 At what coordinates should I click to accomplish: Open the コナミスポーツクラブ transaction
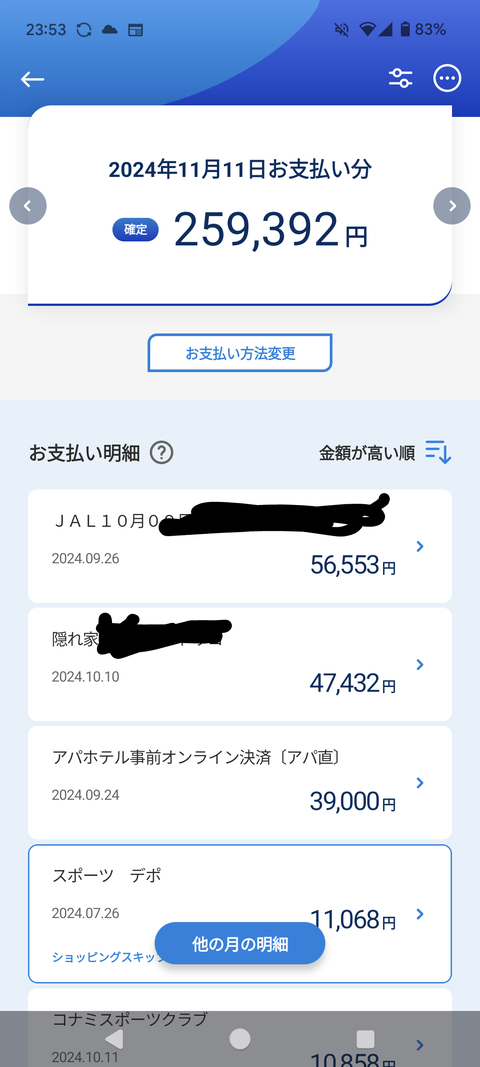coord(240,1028)
